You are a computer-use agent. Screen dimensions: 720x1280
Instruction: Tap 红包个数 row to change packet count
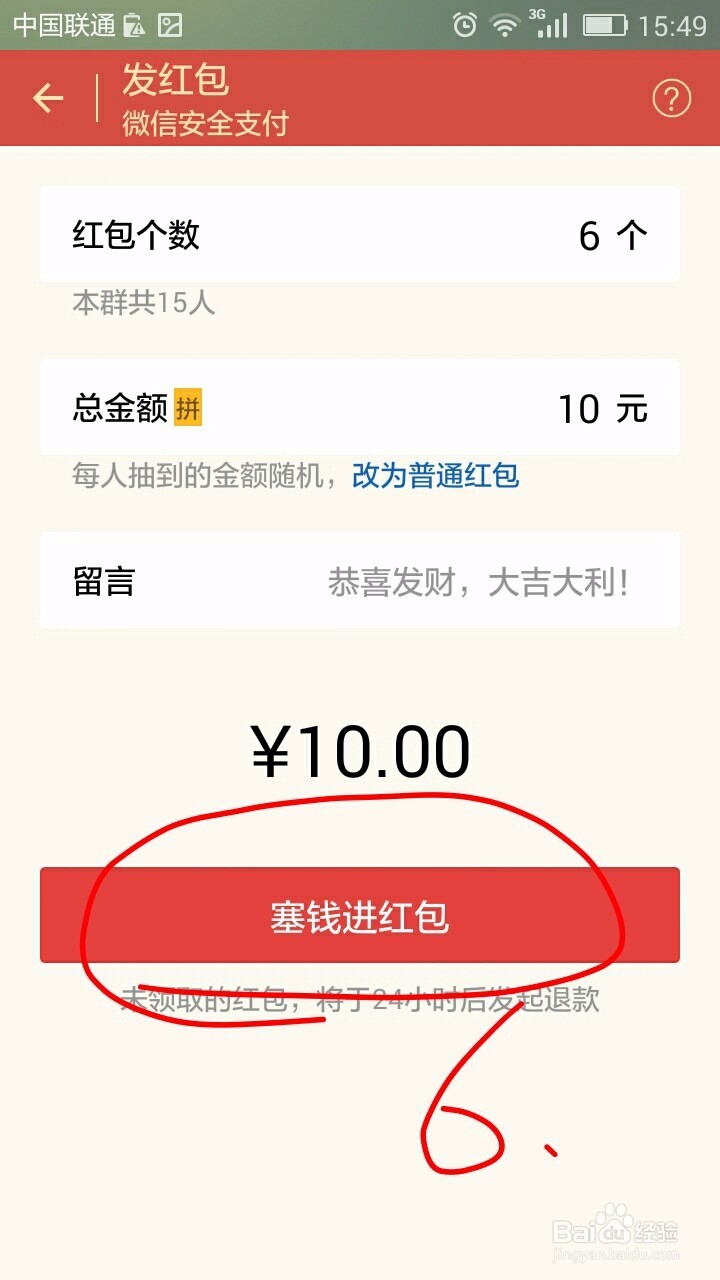coord(360,234)
